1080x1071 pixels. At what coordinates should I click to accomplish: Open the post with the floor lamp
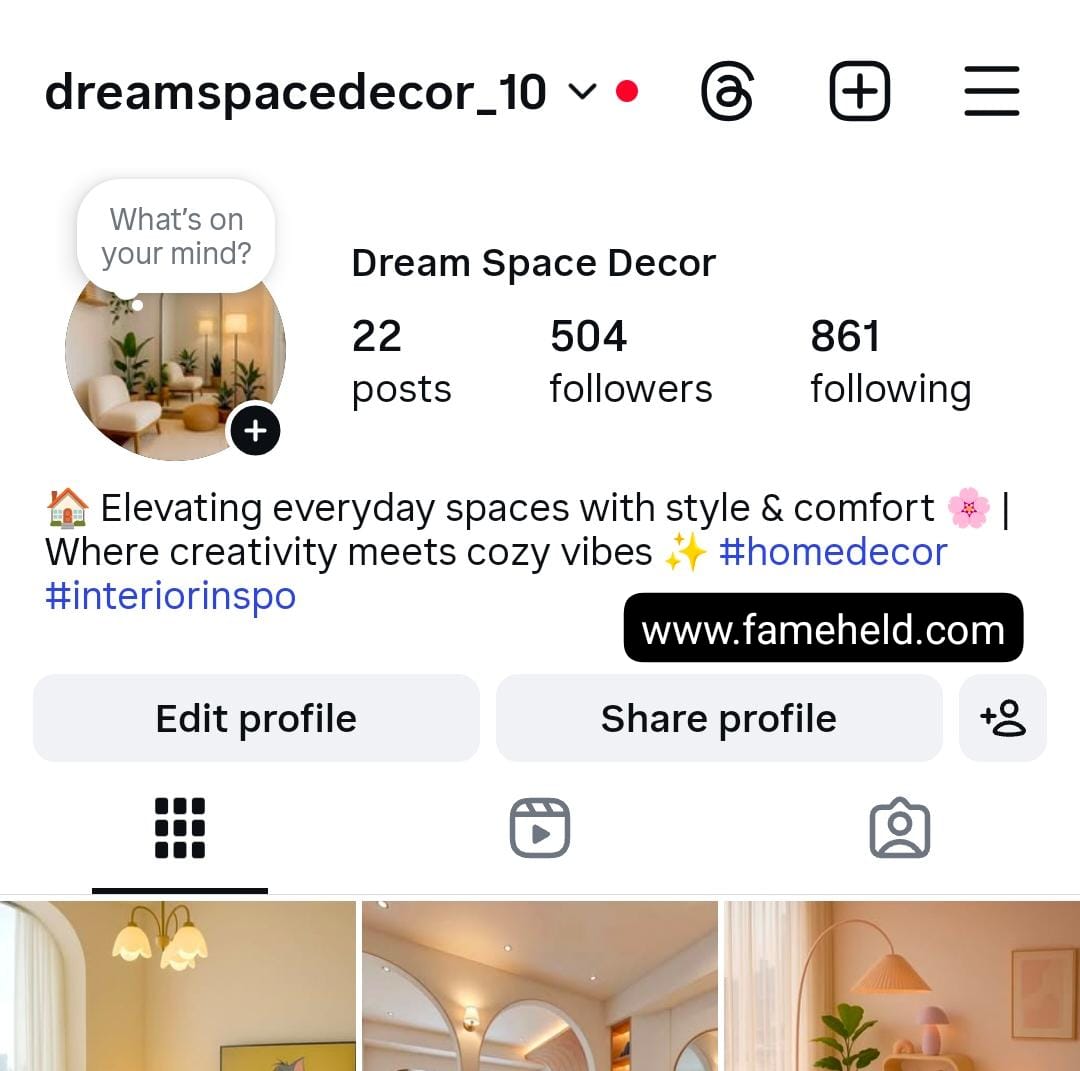(901, 985)
